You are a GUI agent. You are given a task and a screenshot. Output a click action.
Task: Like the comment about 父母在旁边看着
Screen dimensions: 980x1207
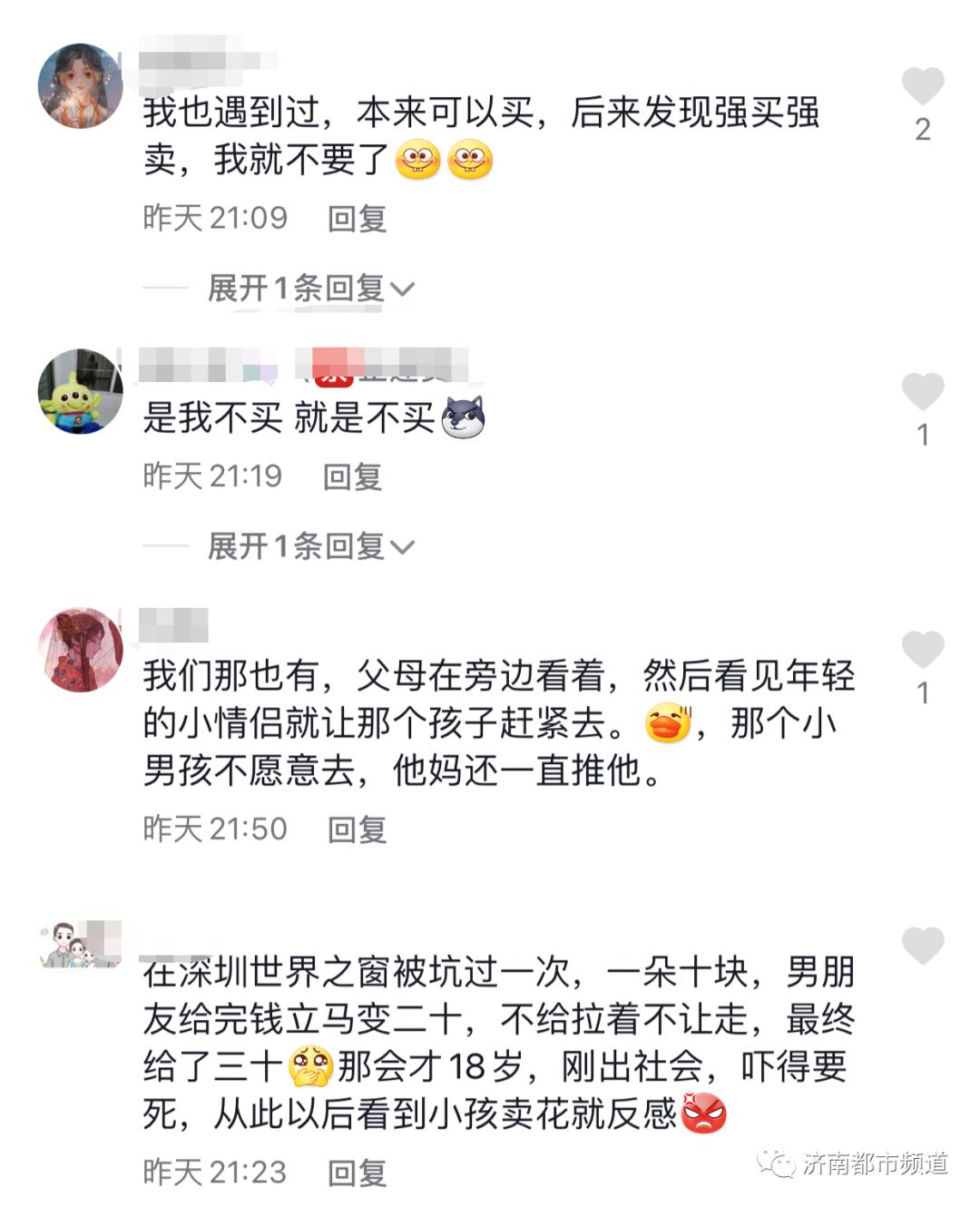tap(922, 650)
